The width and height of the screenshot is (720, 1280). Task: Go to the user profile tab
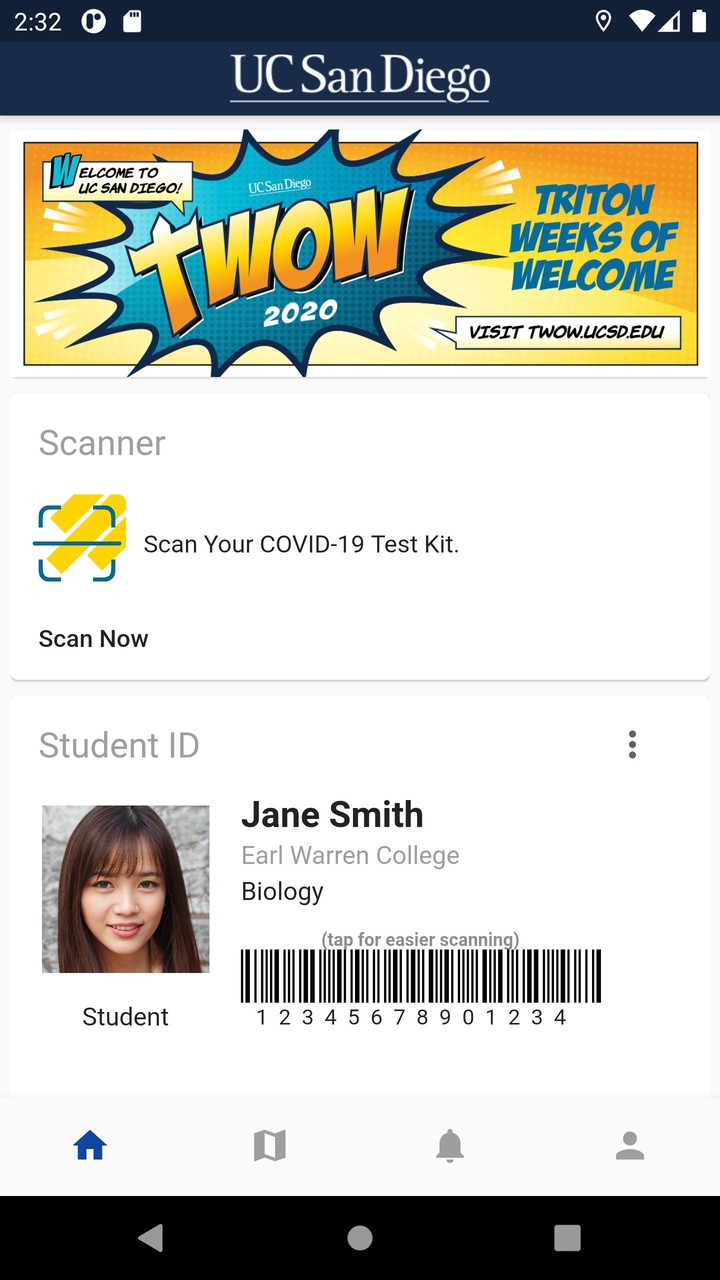pos(630,1146)
